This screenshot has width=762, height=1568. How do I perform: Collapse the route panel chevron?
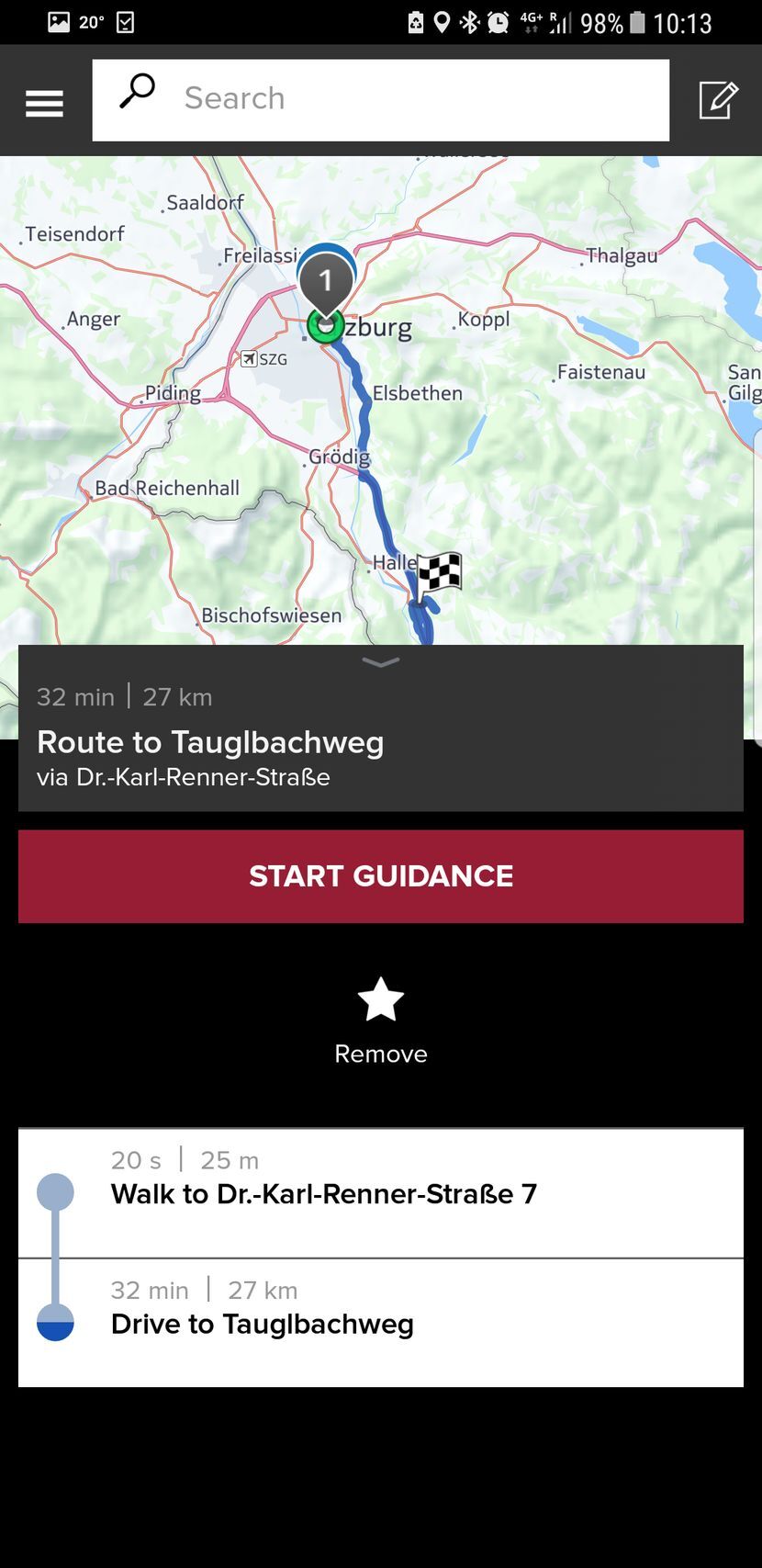[380, 662]
